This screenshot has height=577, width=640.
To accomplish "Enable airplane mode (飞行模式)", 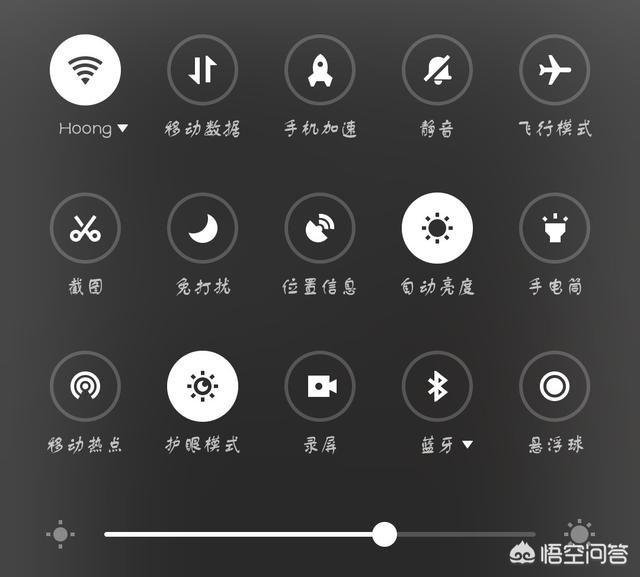I will (555, 70).
